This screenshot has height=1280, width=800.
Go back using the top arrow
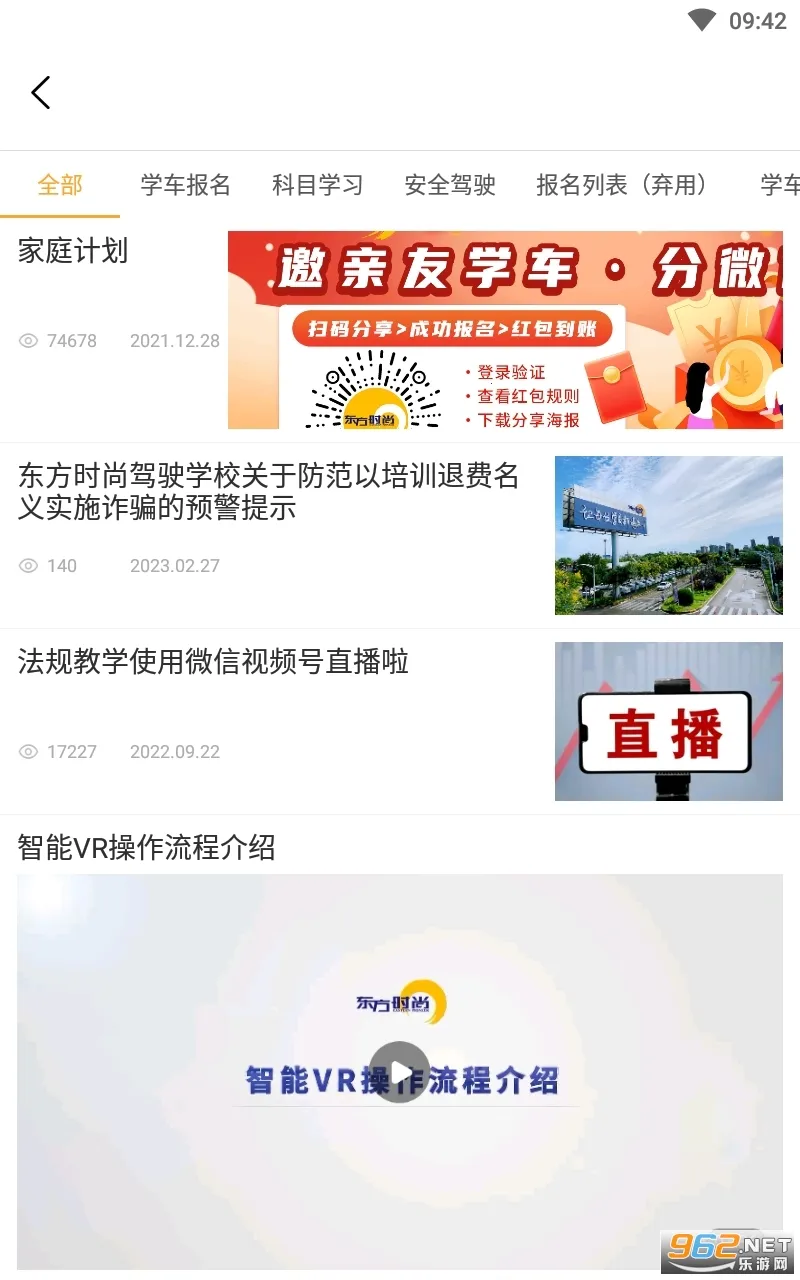point(40,93)
